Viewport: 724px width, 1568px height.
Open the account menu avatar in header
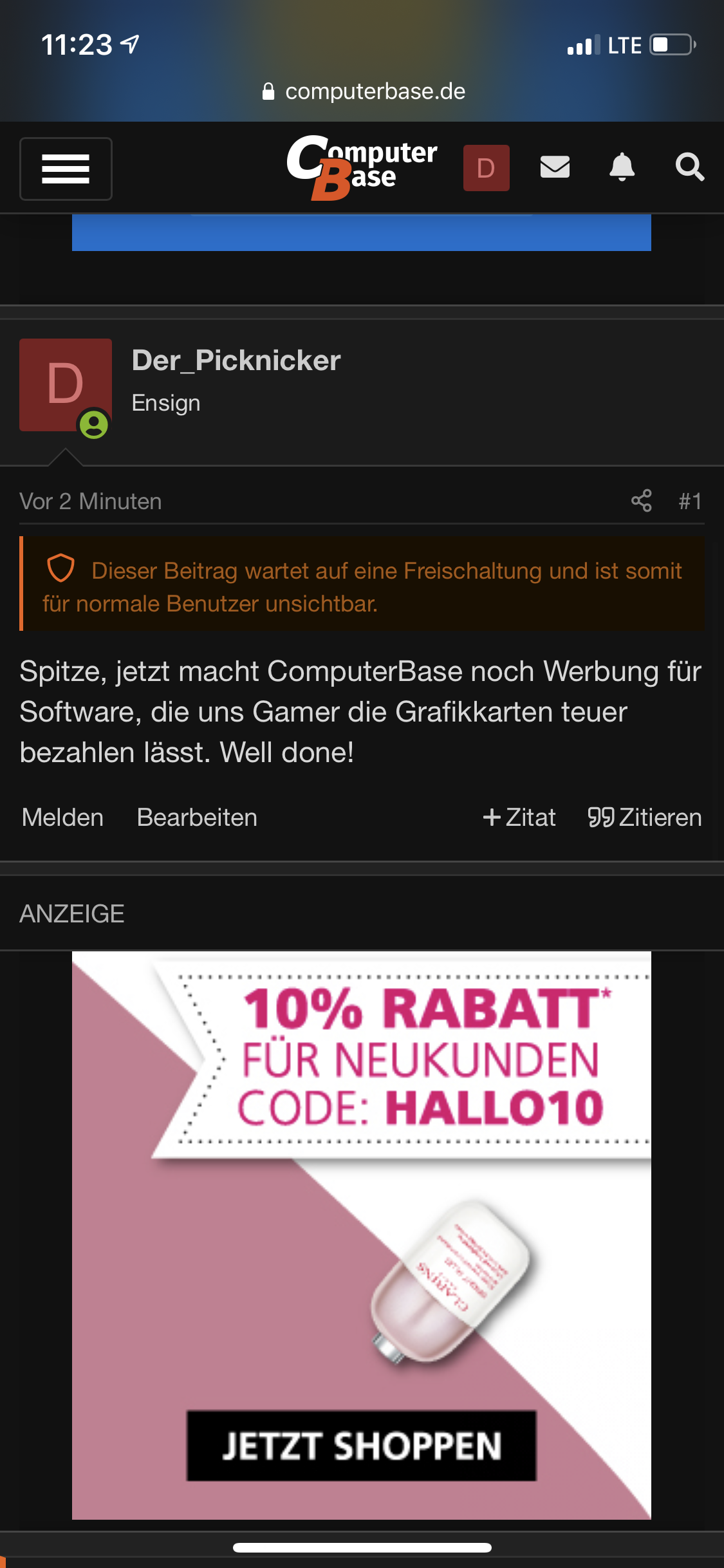tap(486, 168)
